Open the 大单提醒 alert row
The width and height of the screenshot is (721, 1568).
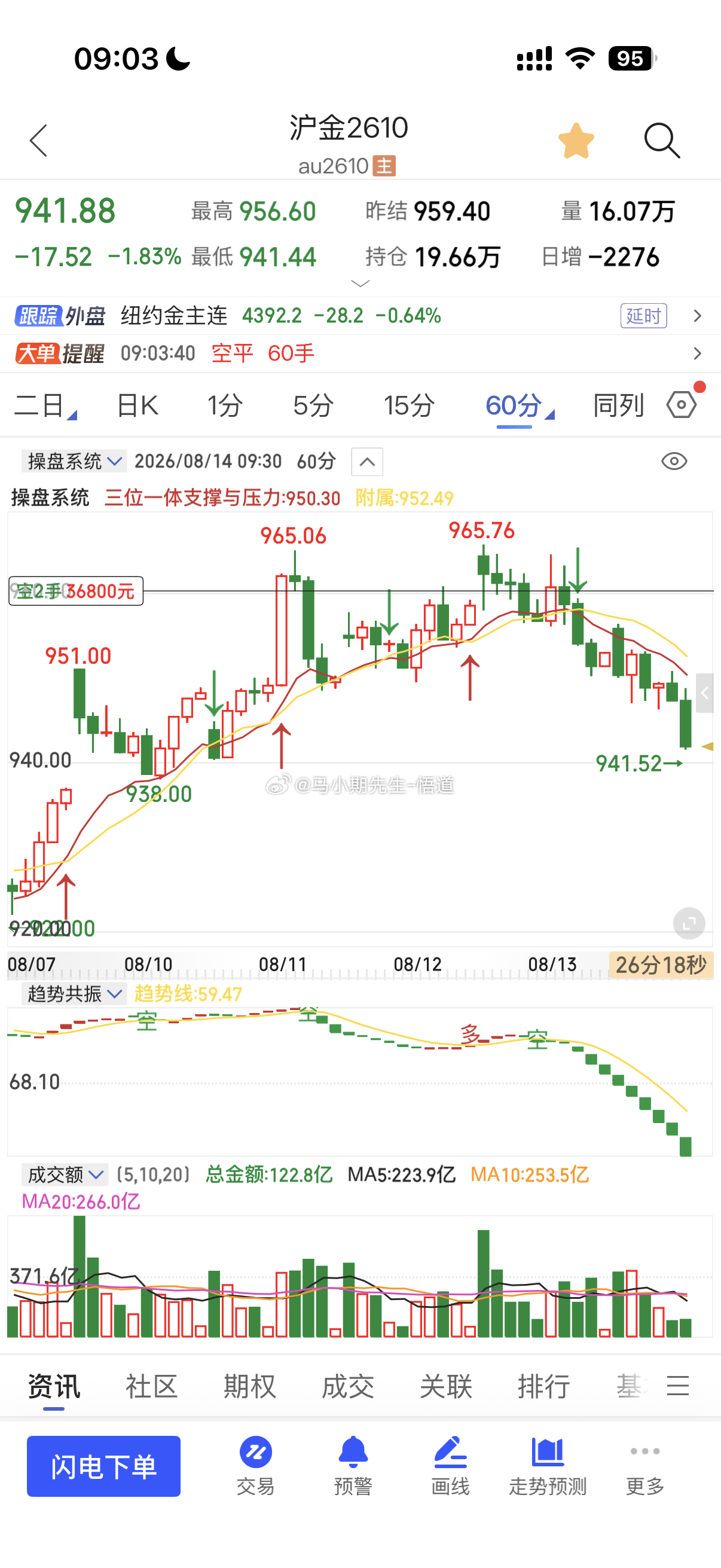[x=360, y=353]
